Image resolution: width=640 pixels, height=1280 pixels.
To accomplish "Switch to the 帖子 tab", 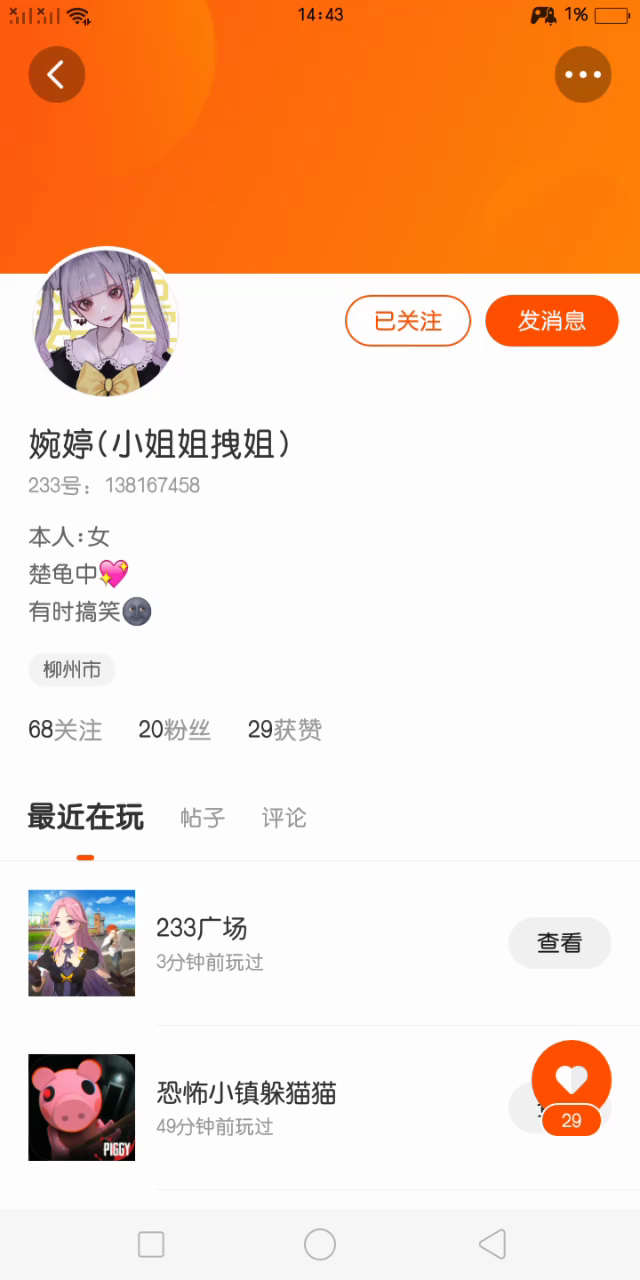I will [202, 818].
